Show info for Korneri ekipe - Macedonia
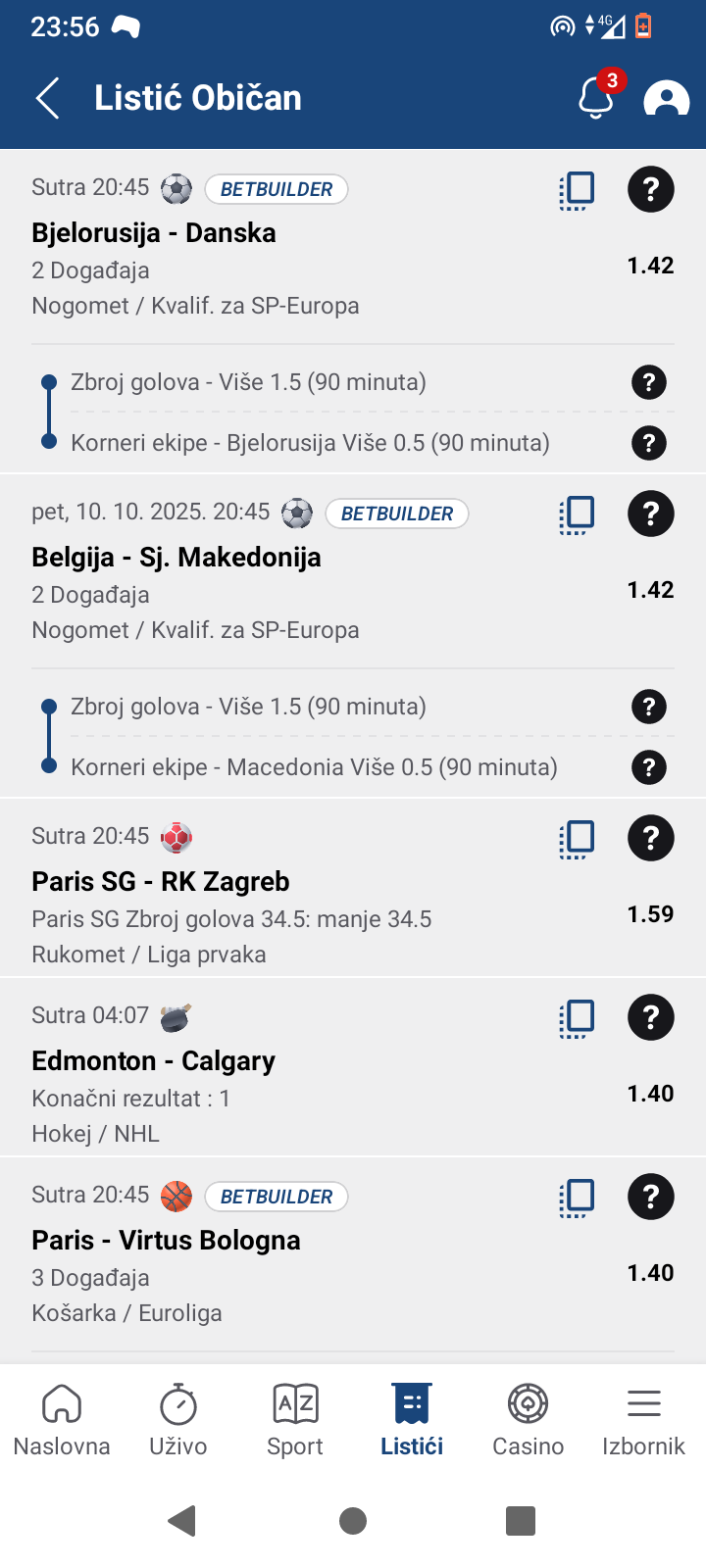 coord(648,767)
